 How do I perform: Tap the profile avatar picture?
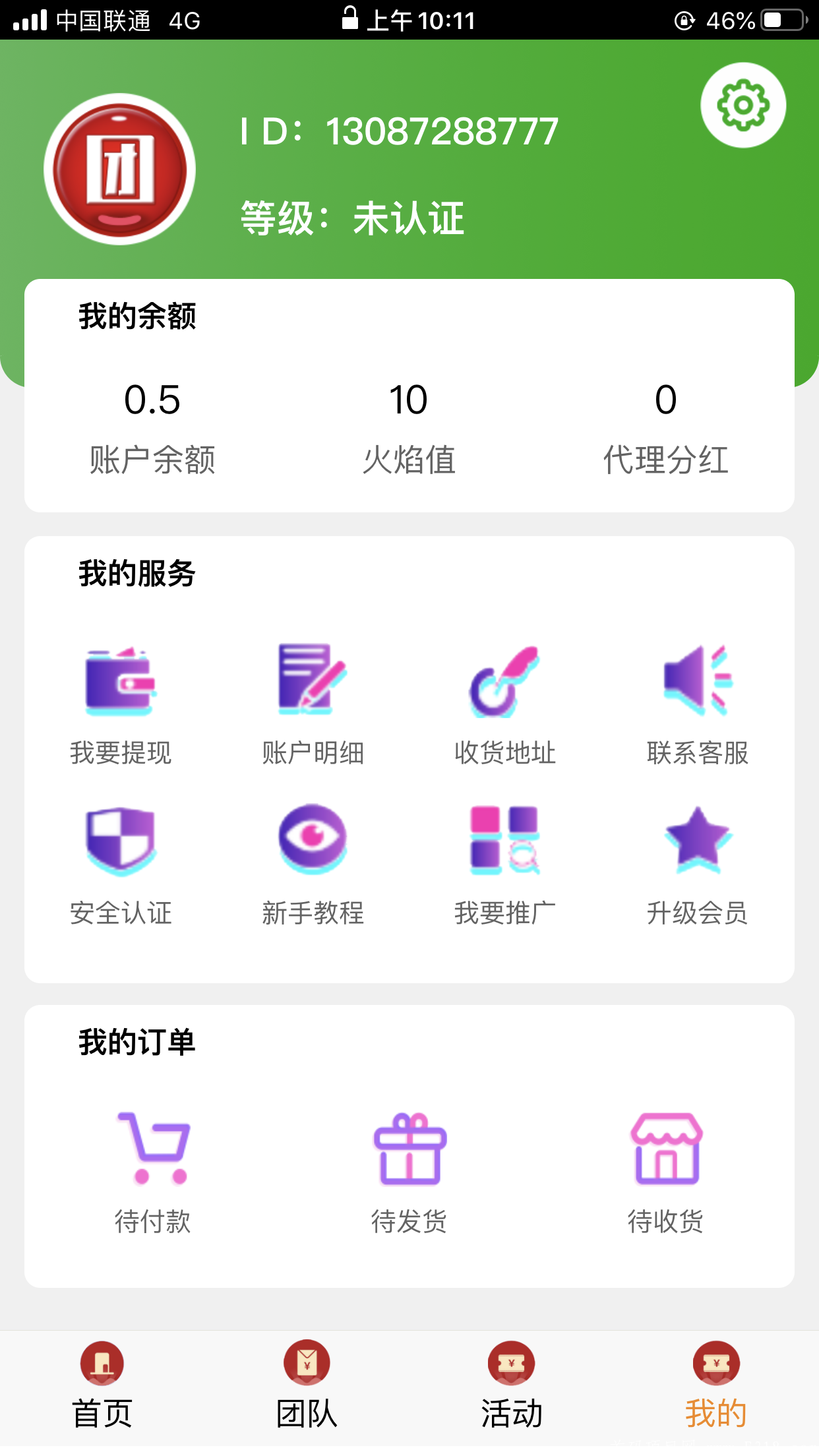[x=119, y=169]
